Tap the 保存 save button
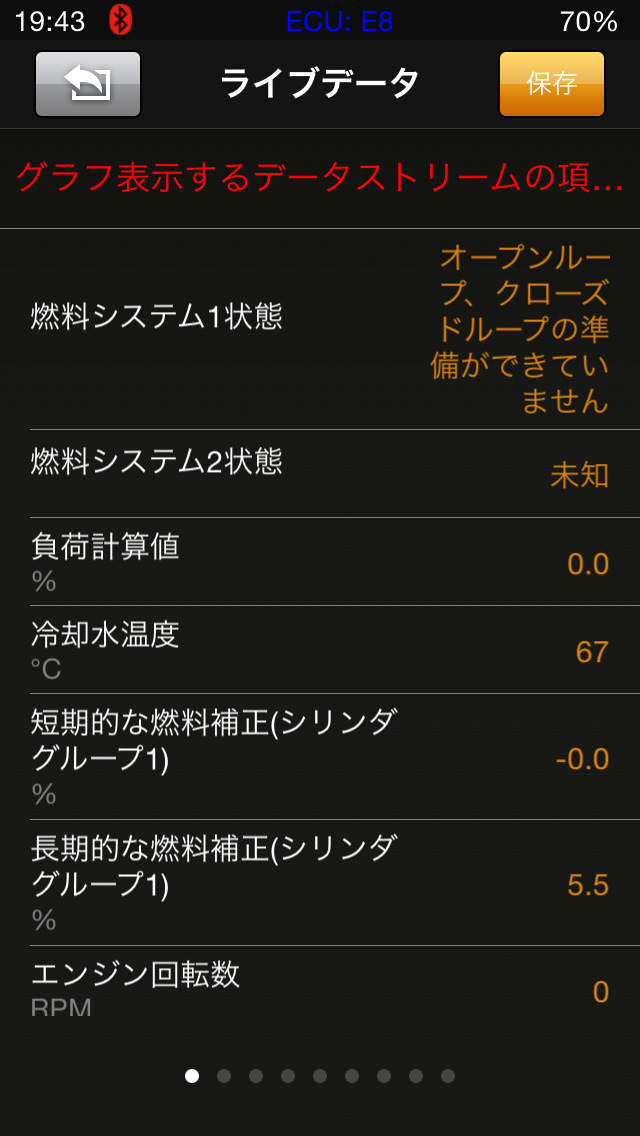 tap(551, 84)
